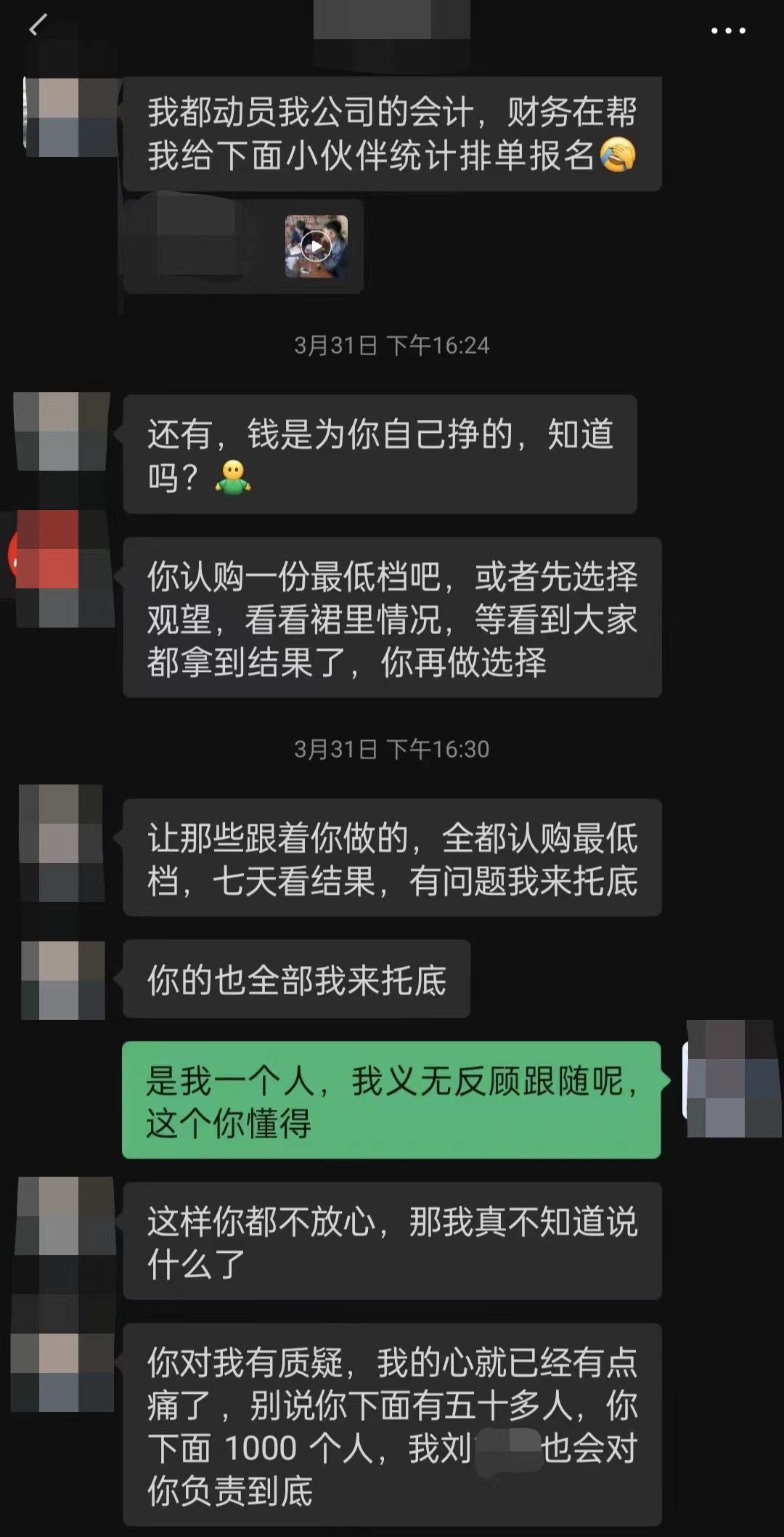Open avatar beside '还有，钱是为你自己挣的' message
Viewport: 784px width, 1537px height.
click(x=61, y=432)
